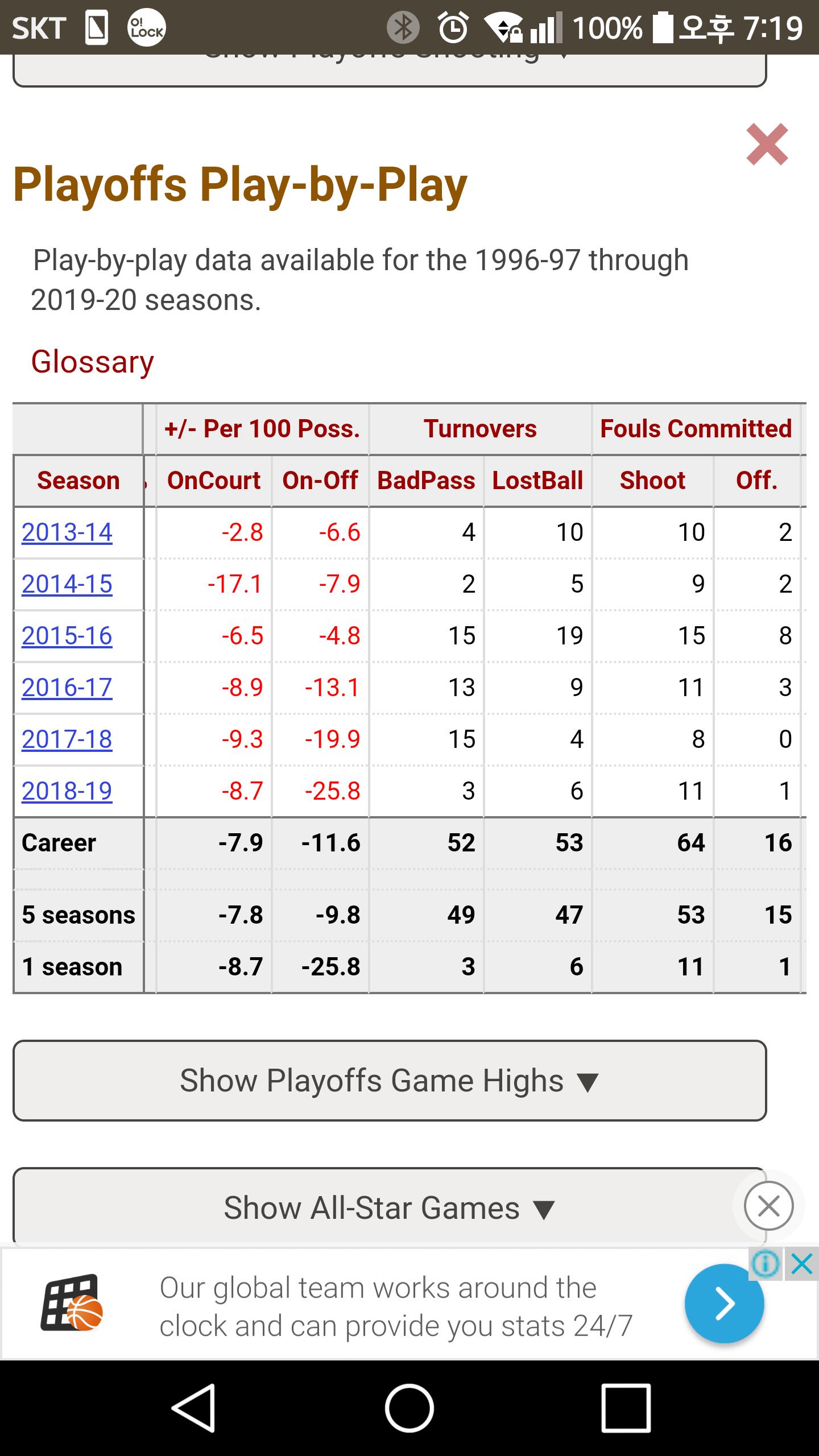This screenshot has height=1456, width=819.
Task: Go back using the system back button
Action: (x=193, y=1408)
